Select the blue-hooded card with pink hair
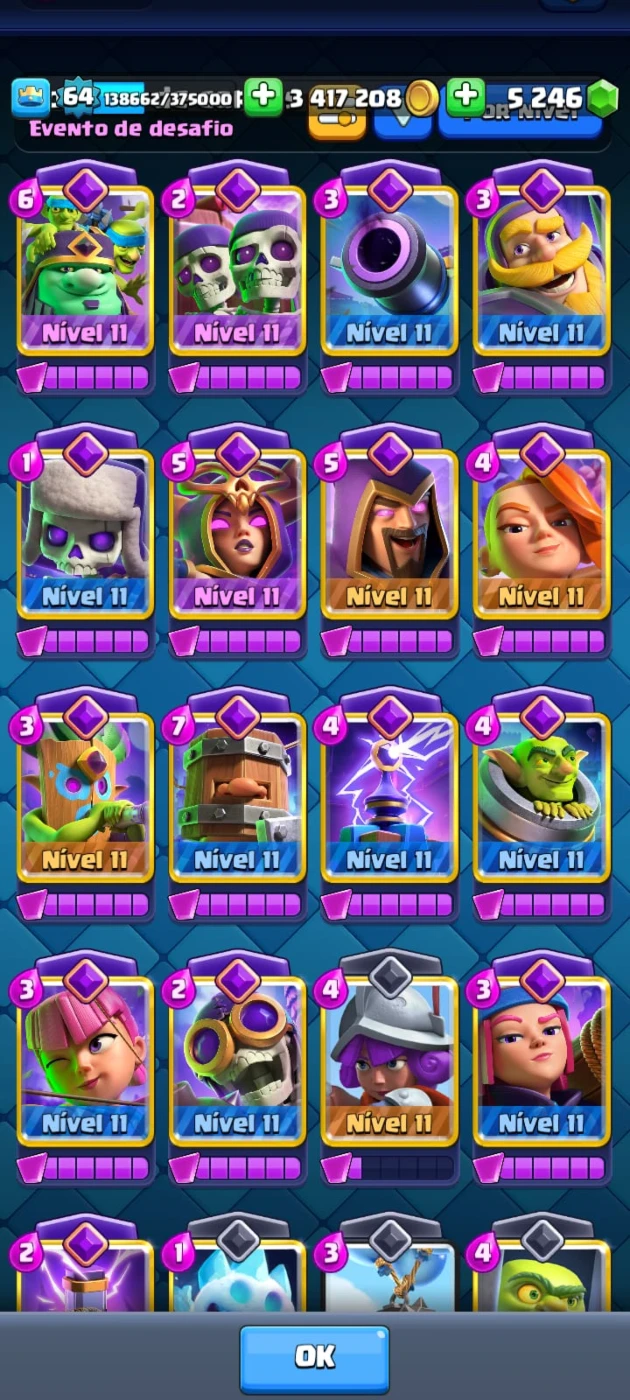This screenshot has width=630, height=1400. (x=542, y=1060)
